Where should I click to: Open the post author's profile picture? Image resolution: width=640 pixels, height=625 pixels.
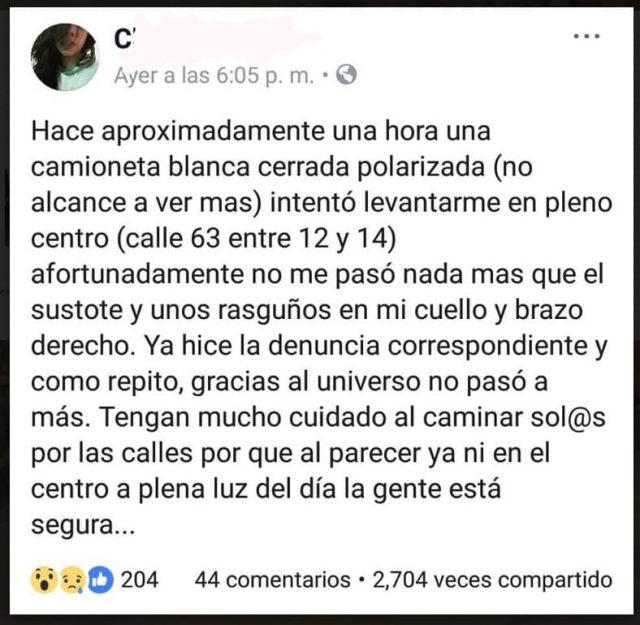click(65, 56)
